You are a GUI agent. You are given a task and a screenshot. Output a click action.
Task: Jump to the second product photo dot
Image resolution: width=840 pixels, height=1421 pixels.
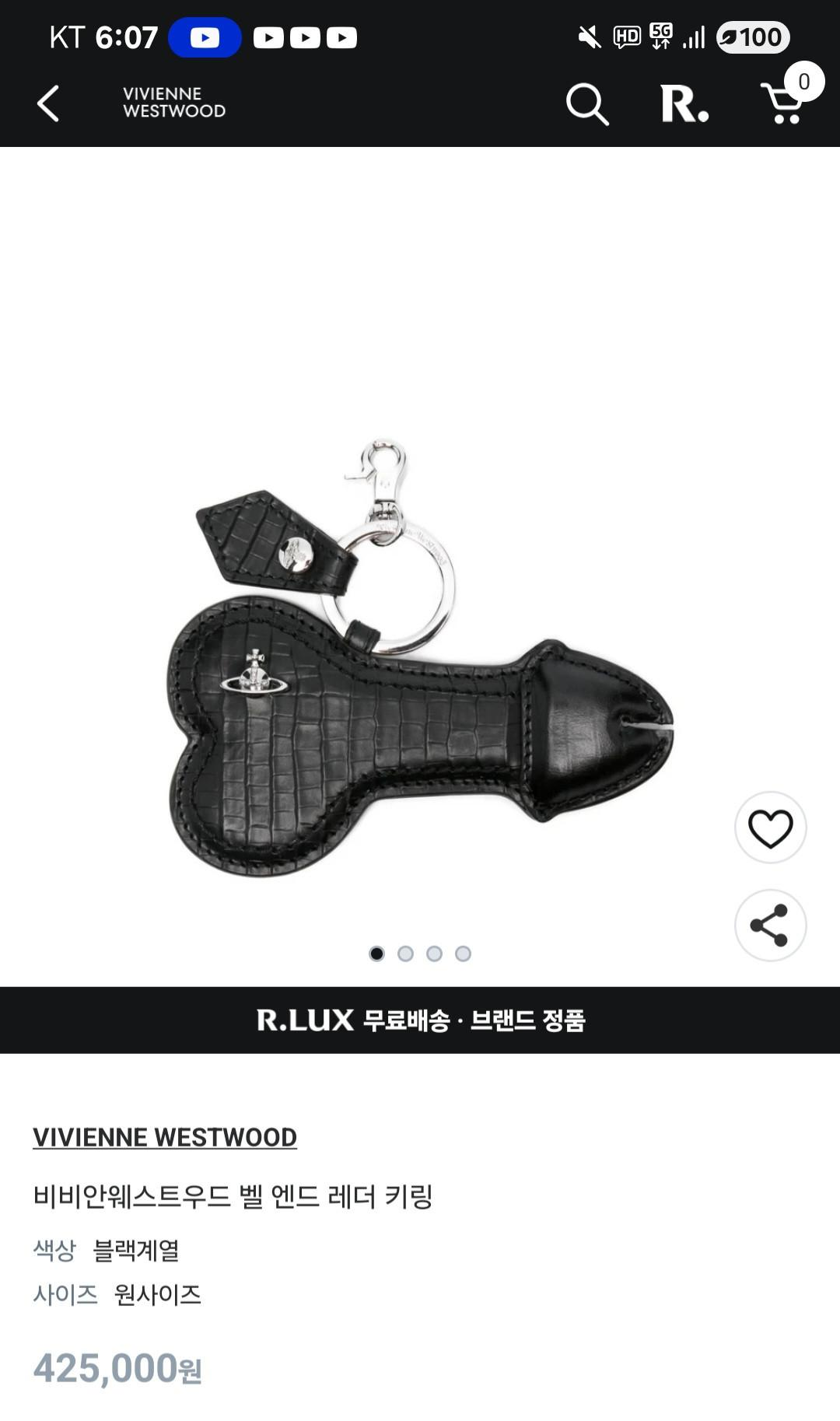(405, 954)
